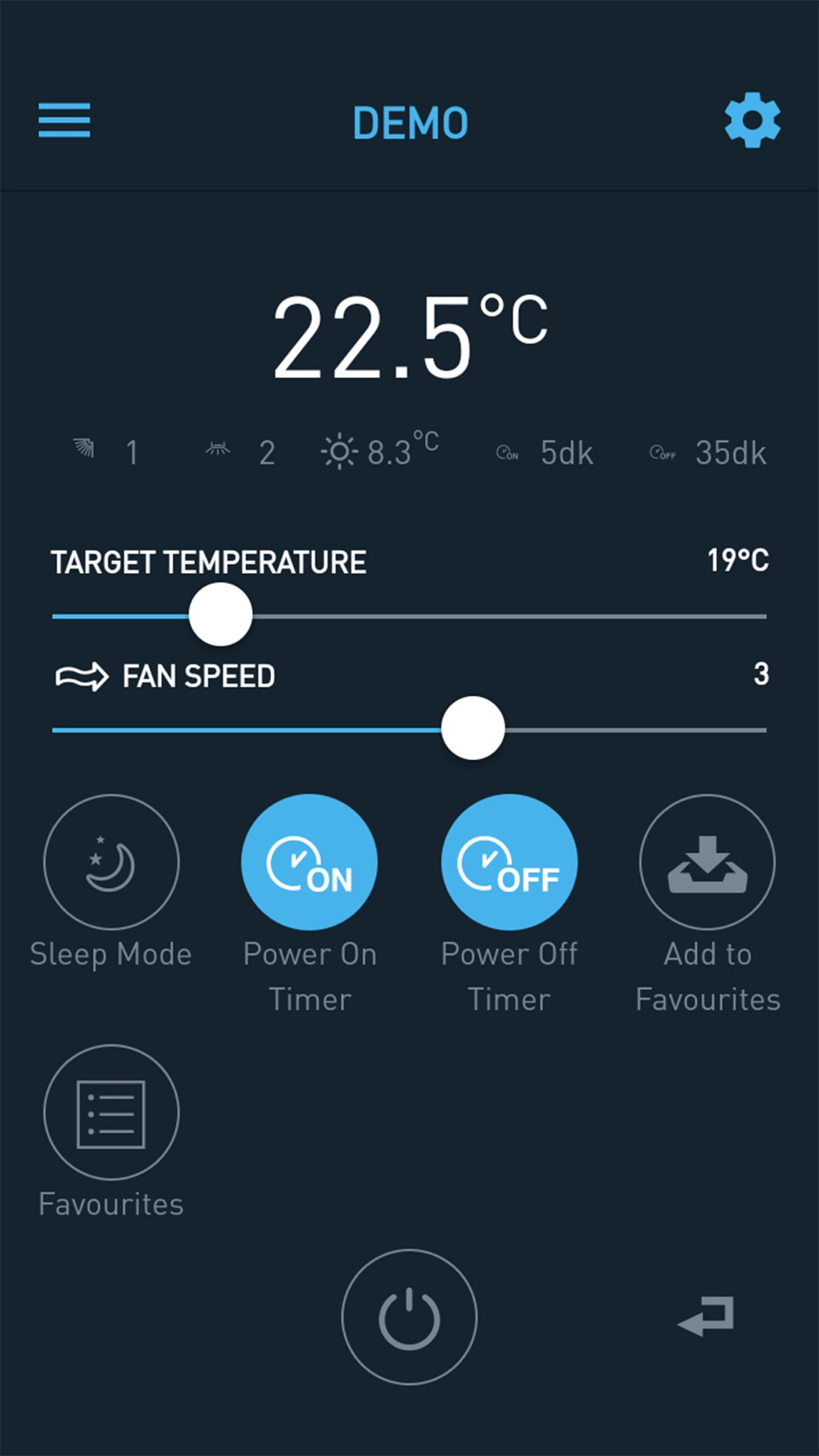This screenshot has height=1456, width=819.
Task: Turn off the Power On Timer
Action: click(x=310, y=862)
